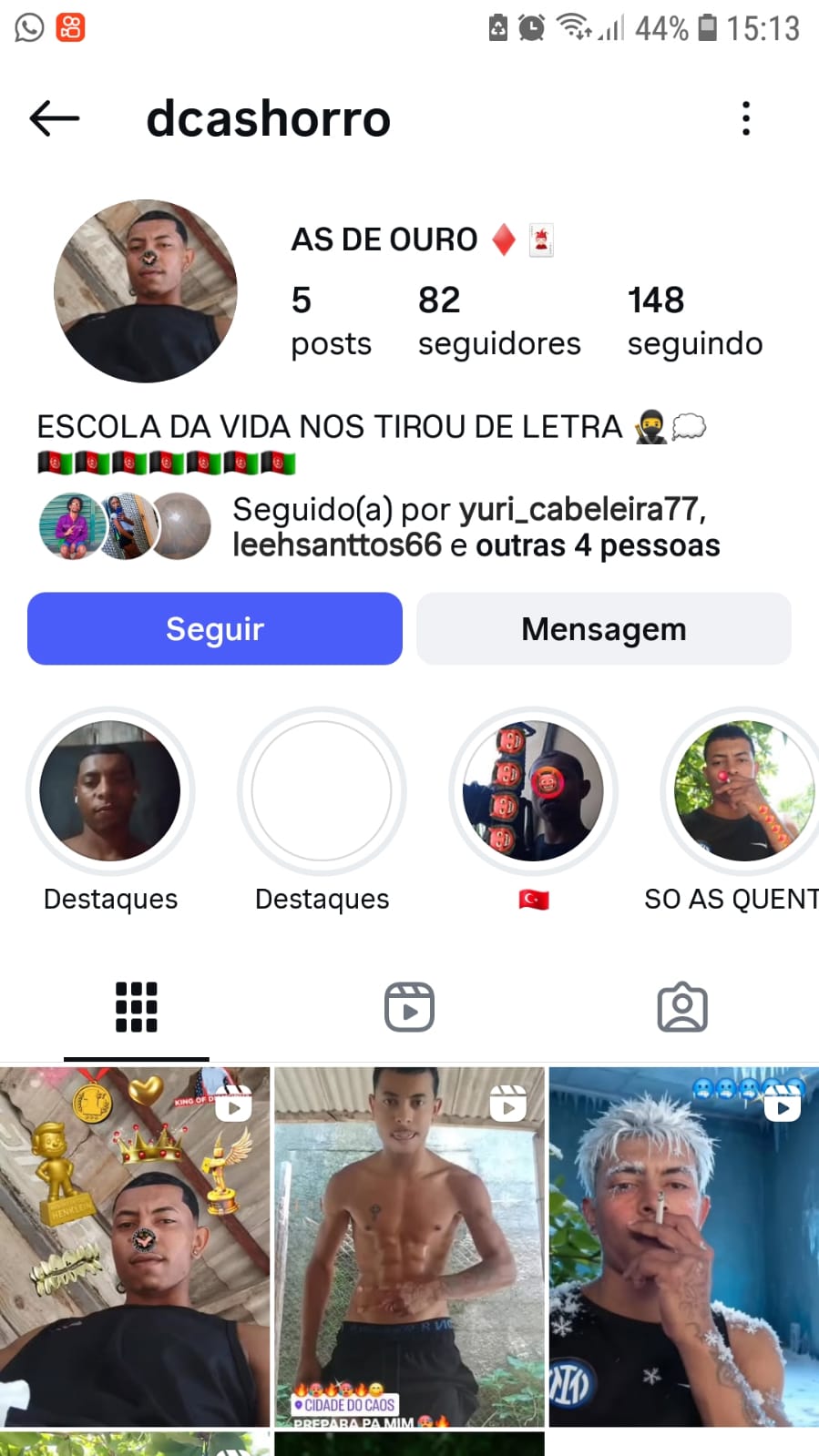Image resolution: width=819 pixels, height=1456 pixels.
Task: View the profile picture
Action: pos(146,290)
